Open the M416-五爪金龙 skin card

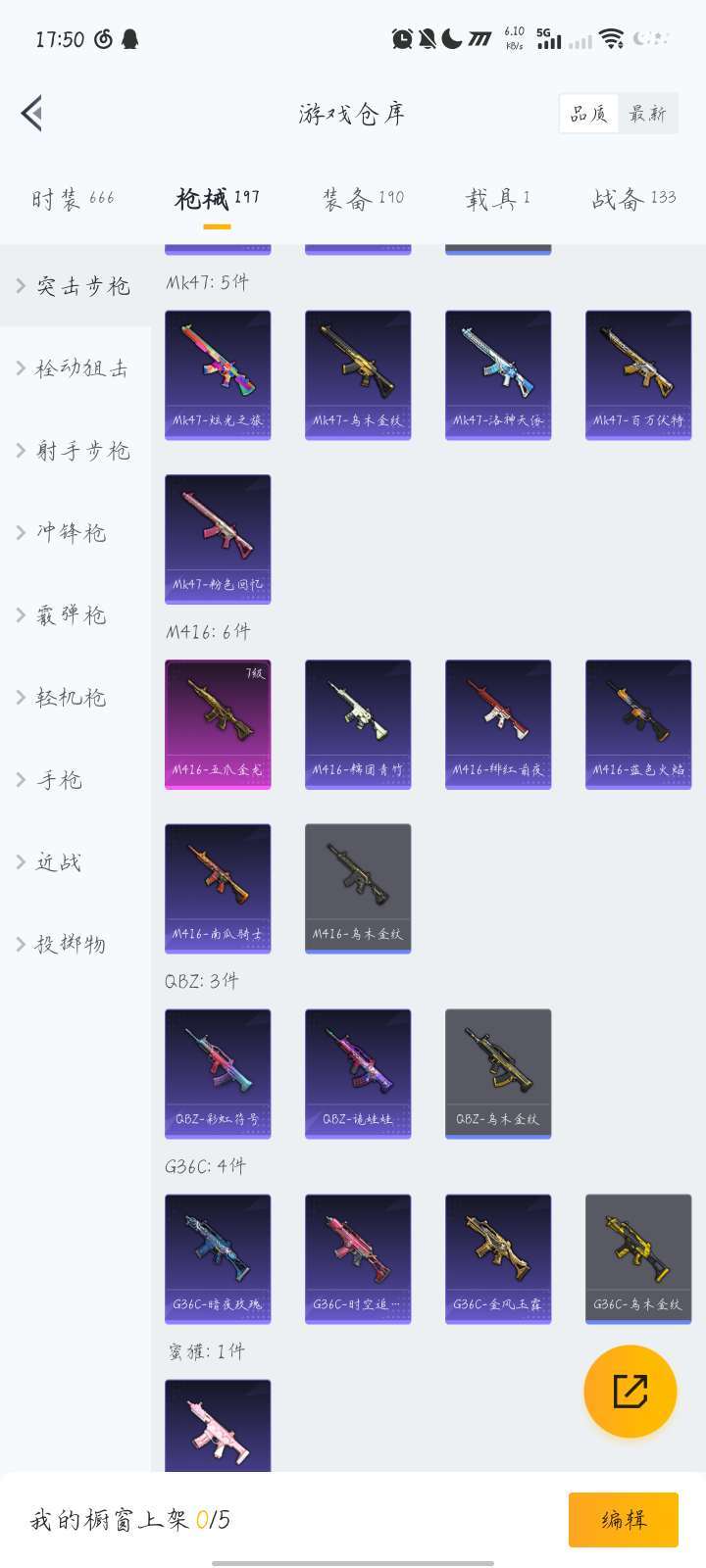pos(218,723)
